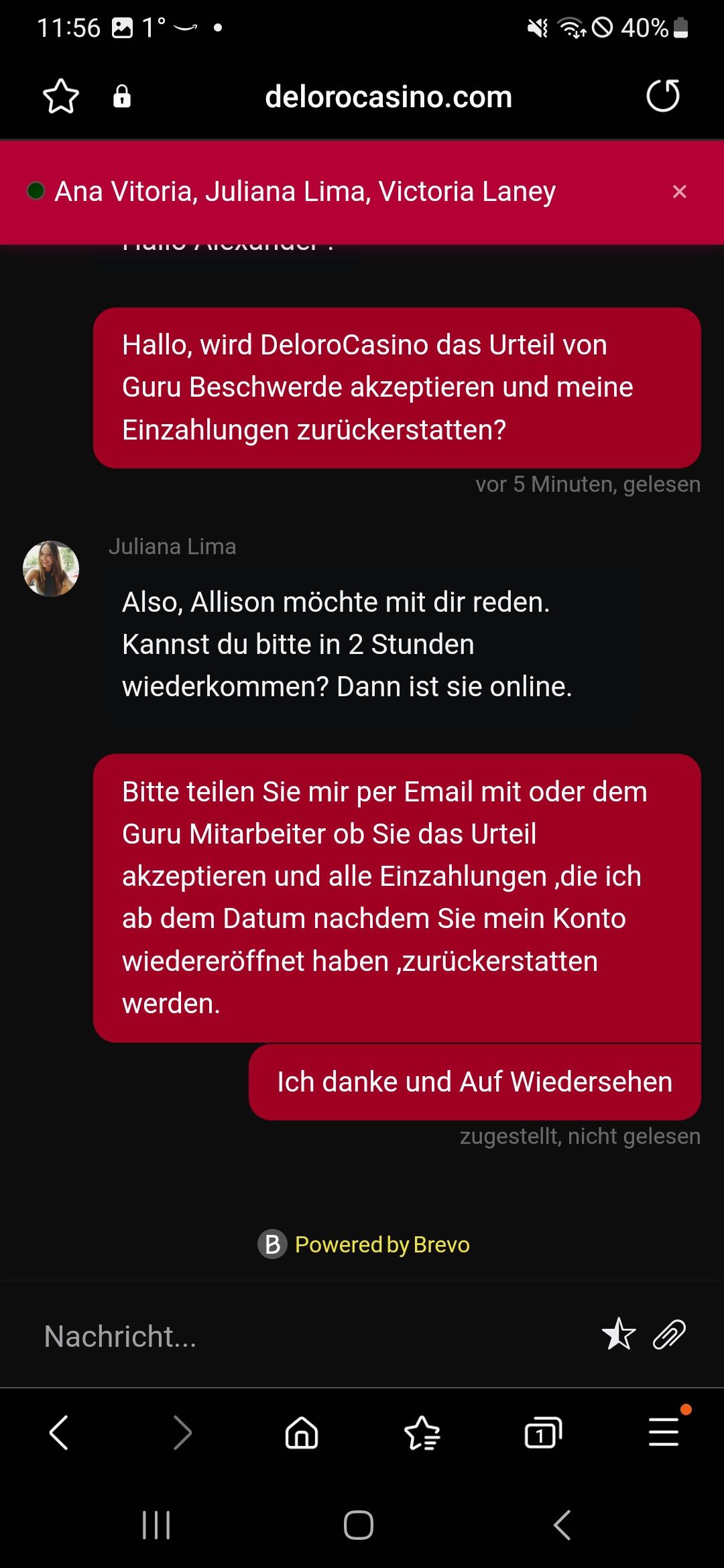This screenshot has width=724, height=1568.
Task: Close the chat widget
Action: coord(679,192)
